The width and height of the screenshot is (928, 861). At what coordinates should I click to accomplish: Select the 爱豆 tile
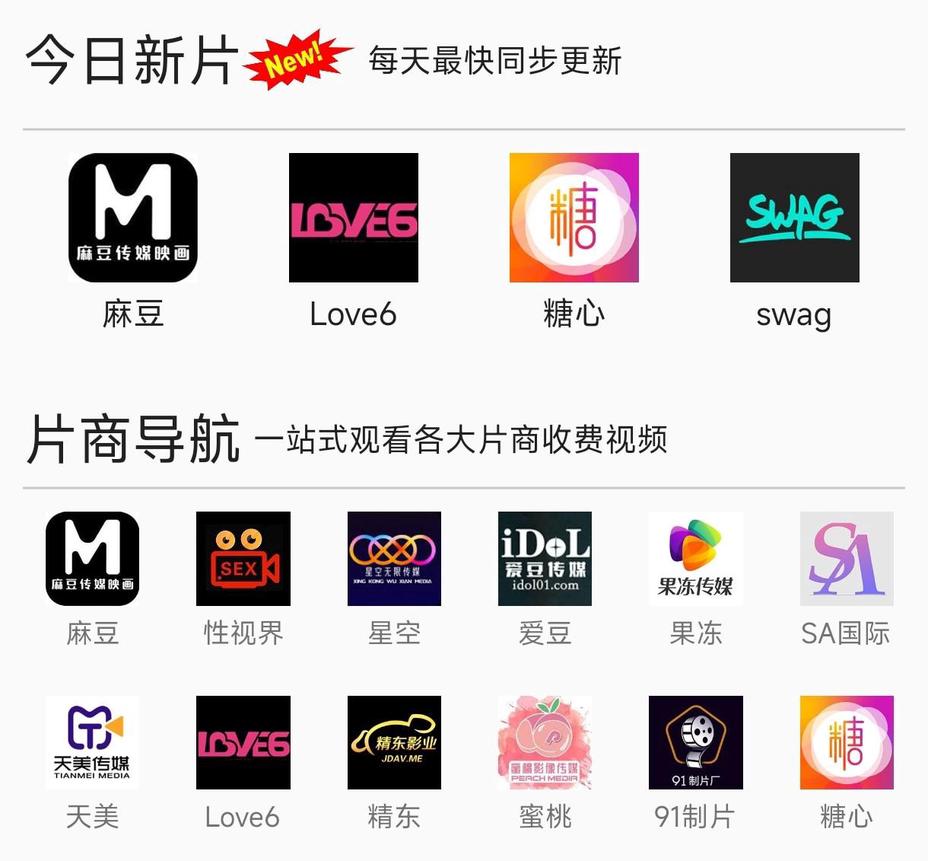click(545, 559)
